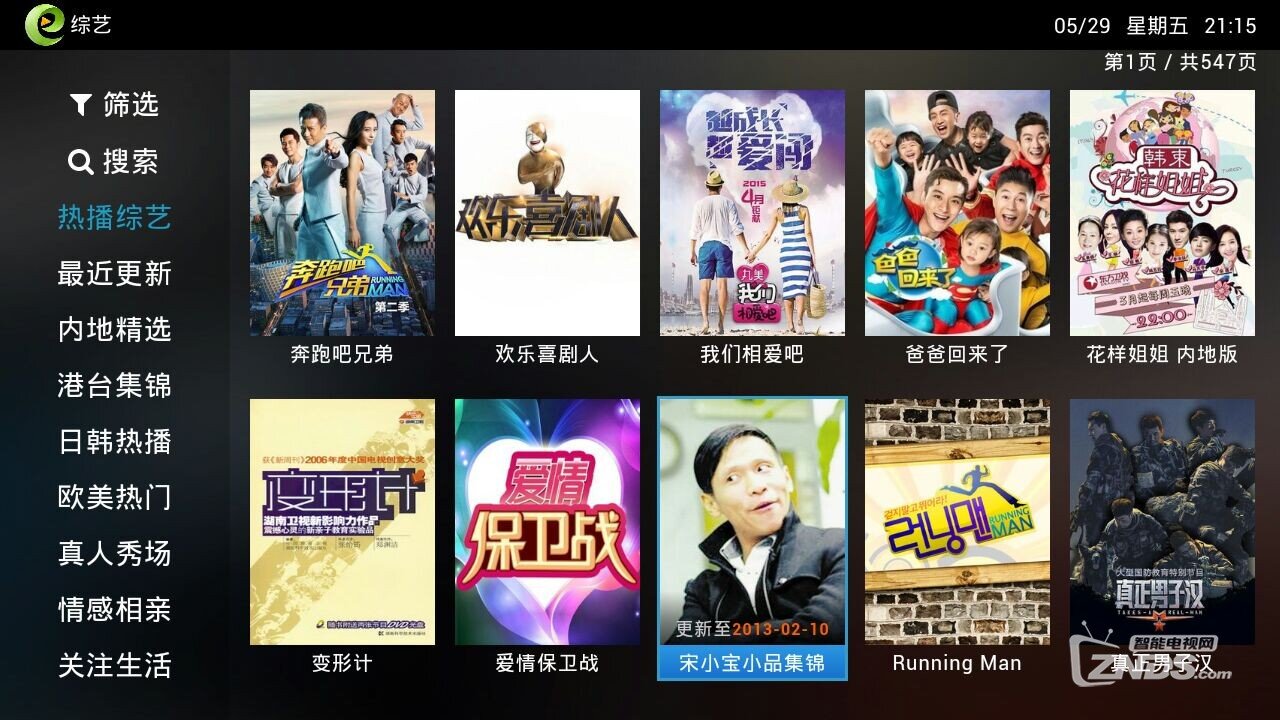Open the 筛选 filter option
This screenshot has height=720, width=1280.
pyautogui.click(x=114, y=104)
